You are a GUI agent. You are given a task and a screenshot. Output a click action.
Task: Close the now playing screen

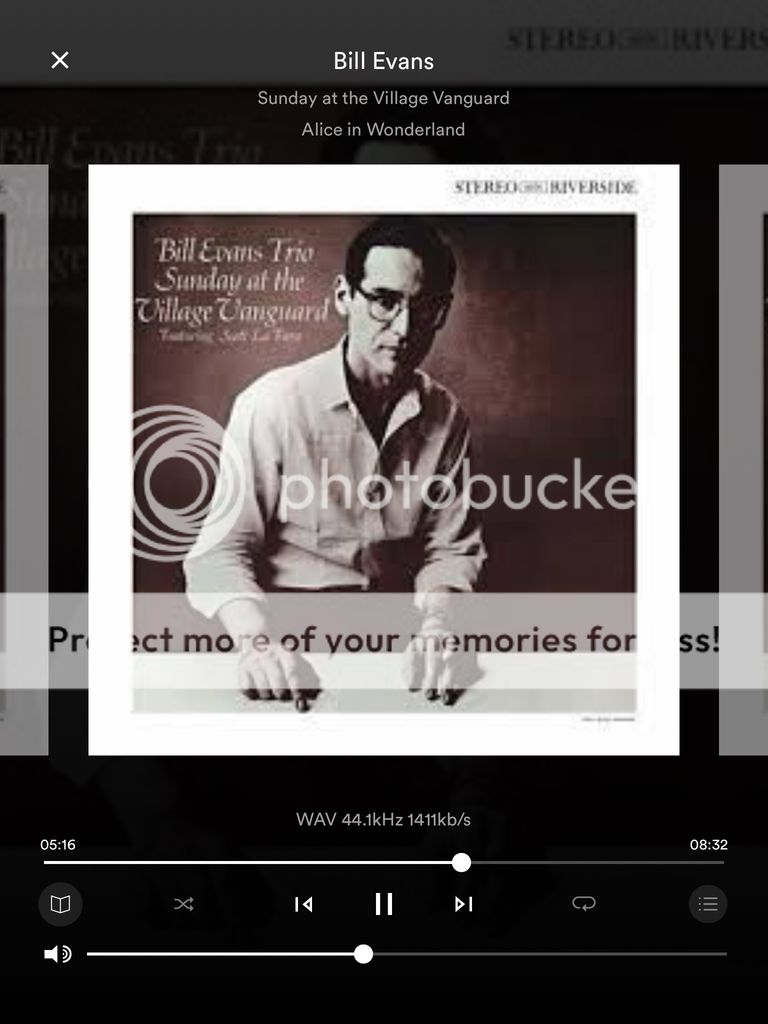pyautogui.click(x=60, y=60)
